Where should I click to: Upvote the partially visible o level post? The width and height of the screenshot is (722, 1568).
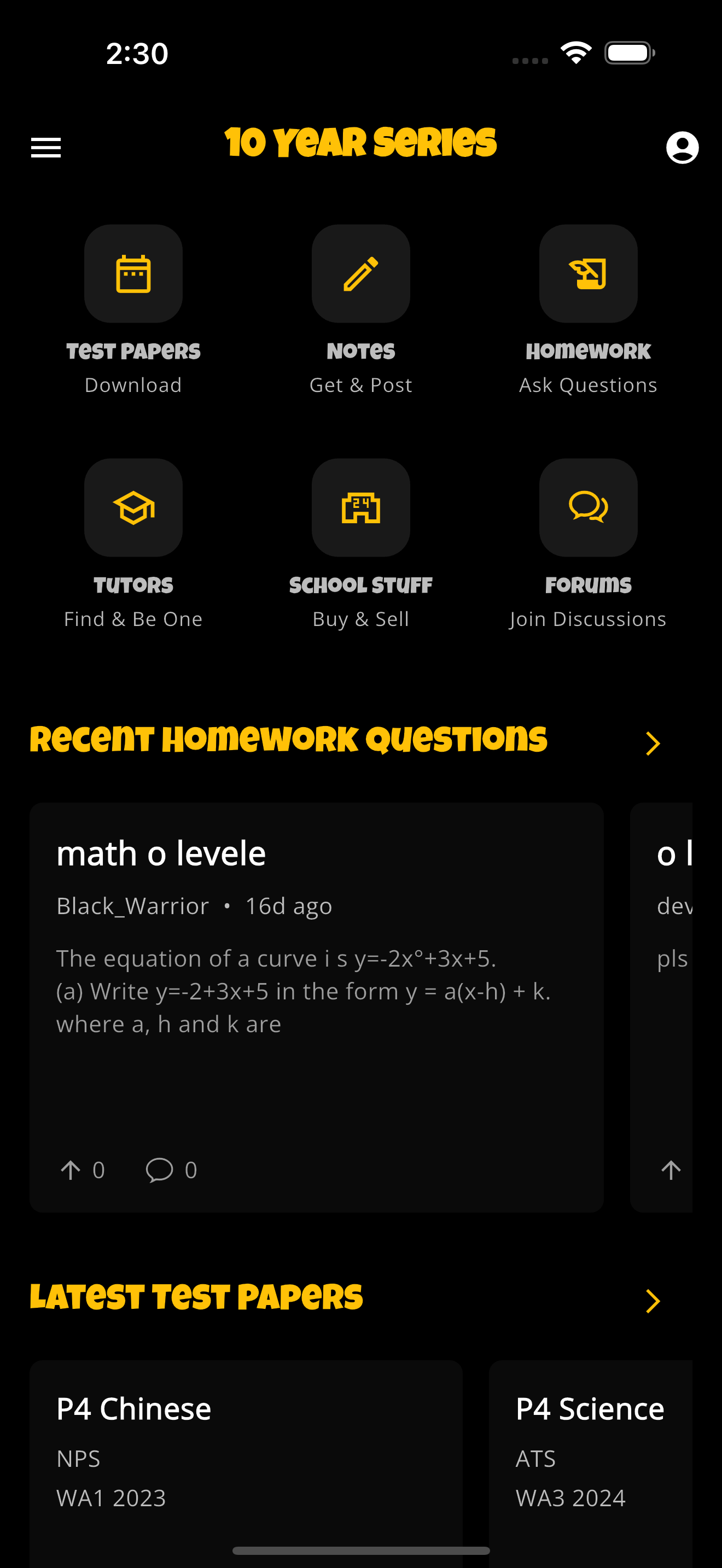click(672, 1169)
